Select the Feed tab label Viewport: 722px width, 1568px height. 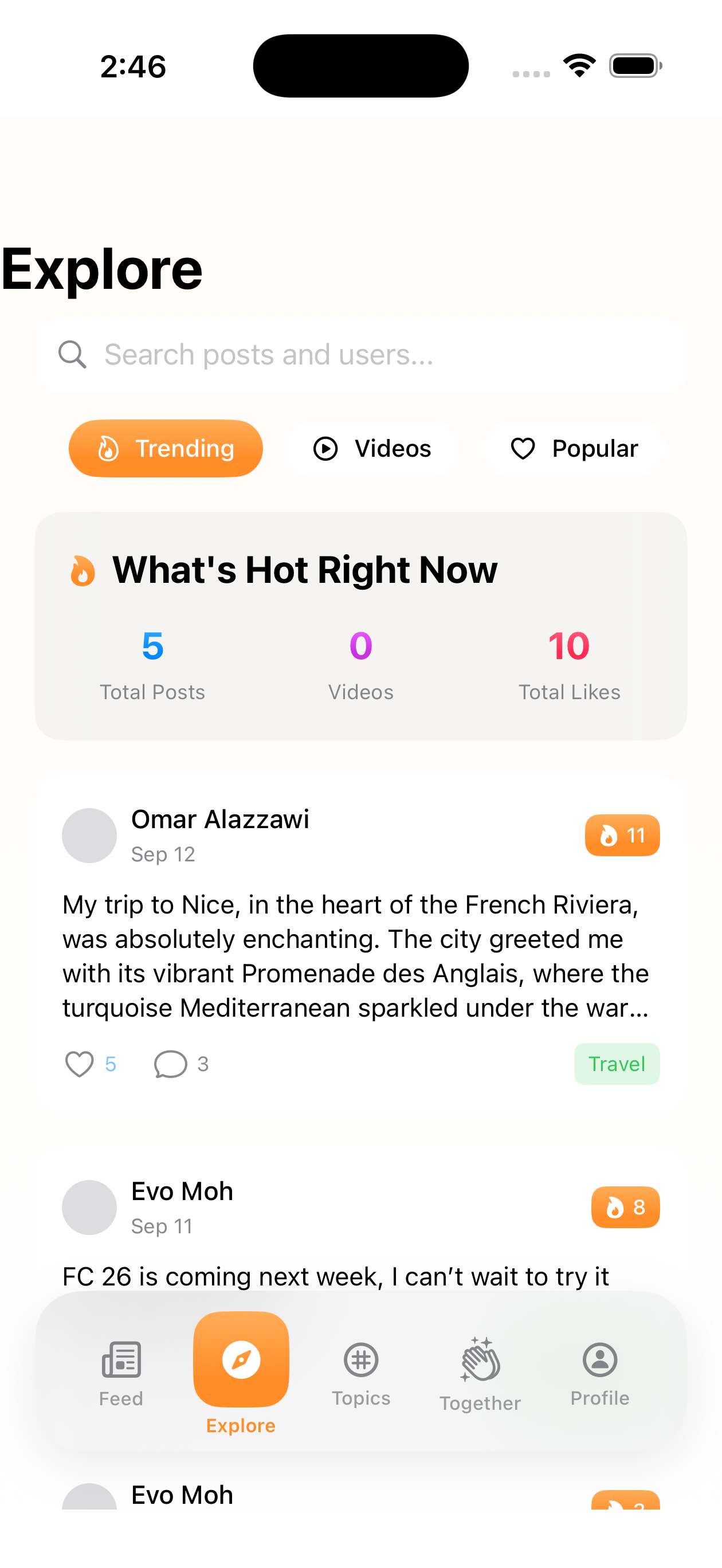tap(120, 1398)
